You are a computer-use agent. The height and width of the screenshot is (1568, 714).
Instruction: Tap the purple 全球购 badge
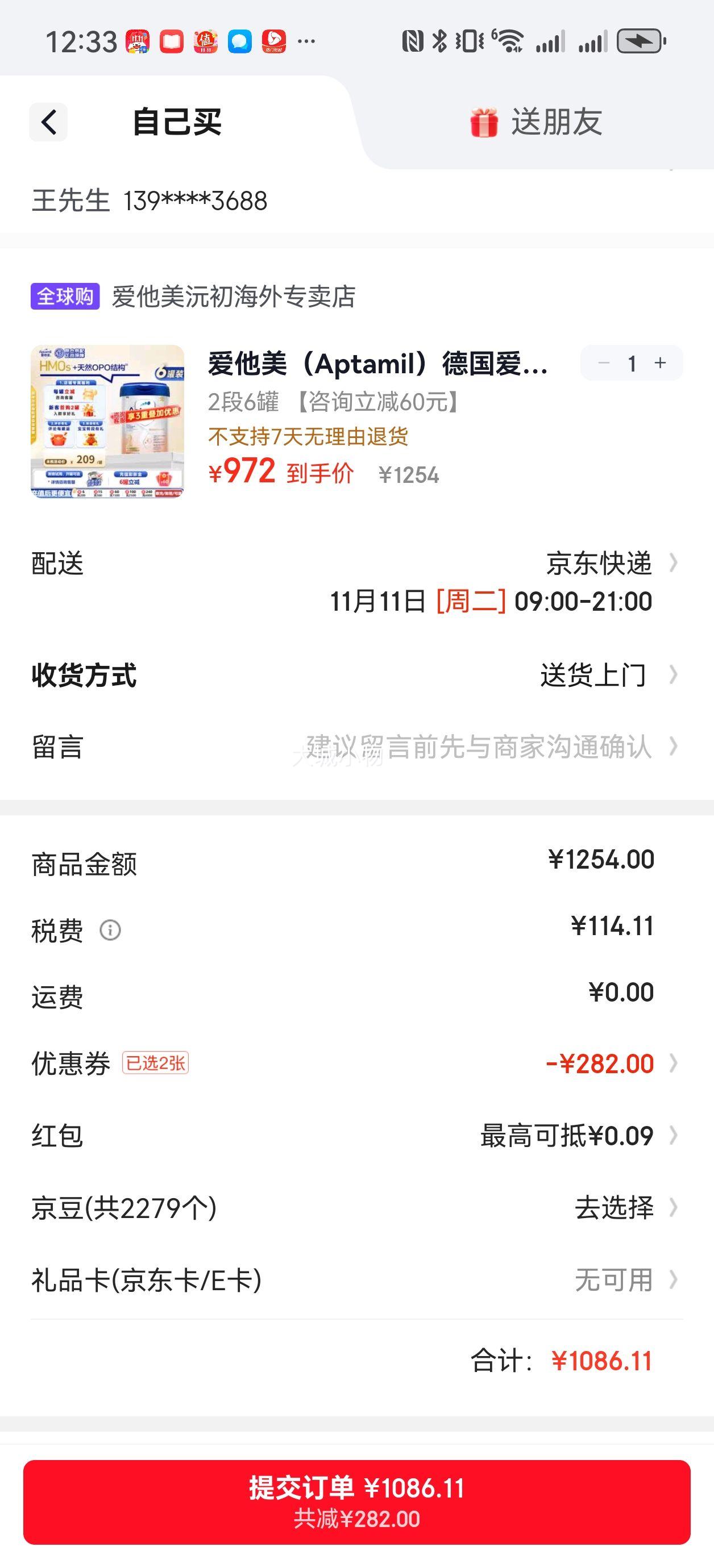coord(65,297)
